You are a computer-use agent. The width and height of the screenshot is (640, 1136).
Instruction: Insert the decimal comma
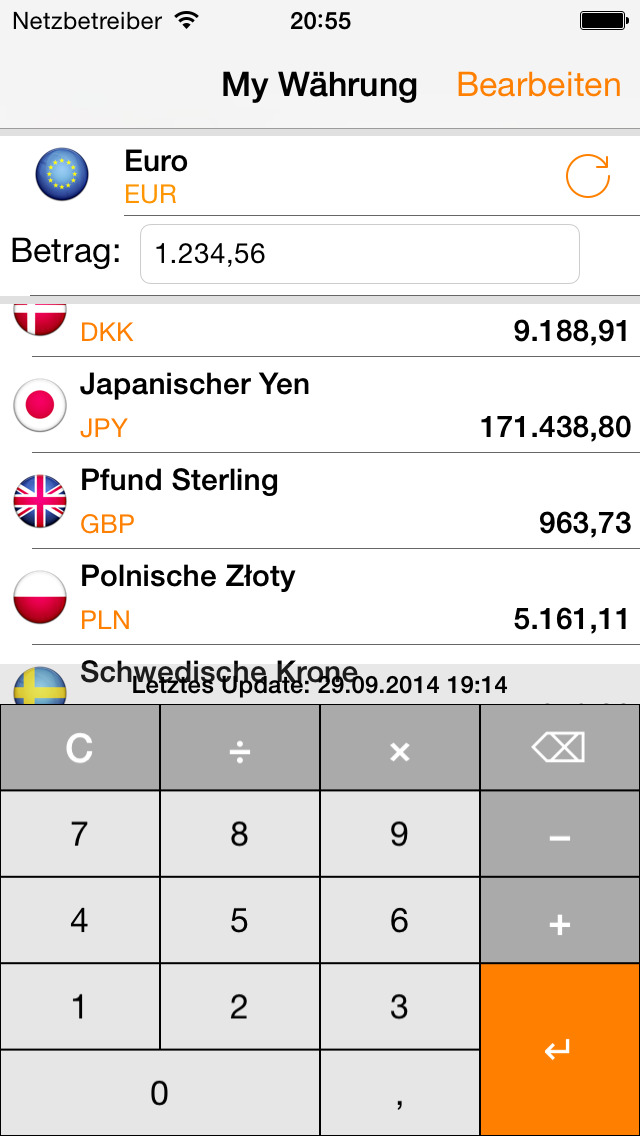click(x=399, y=1093)
